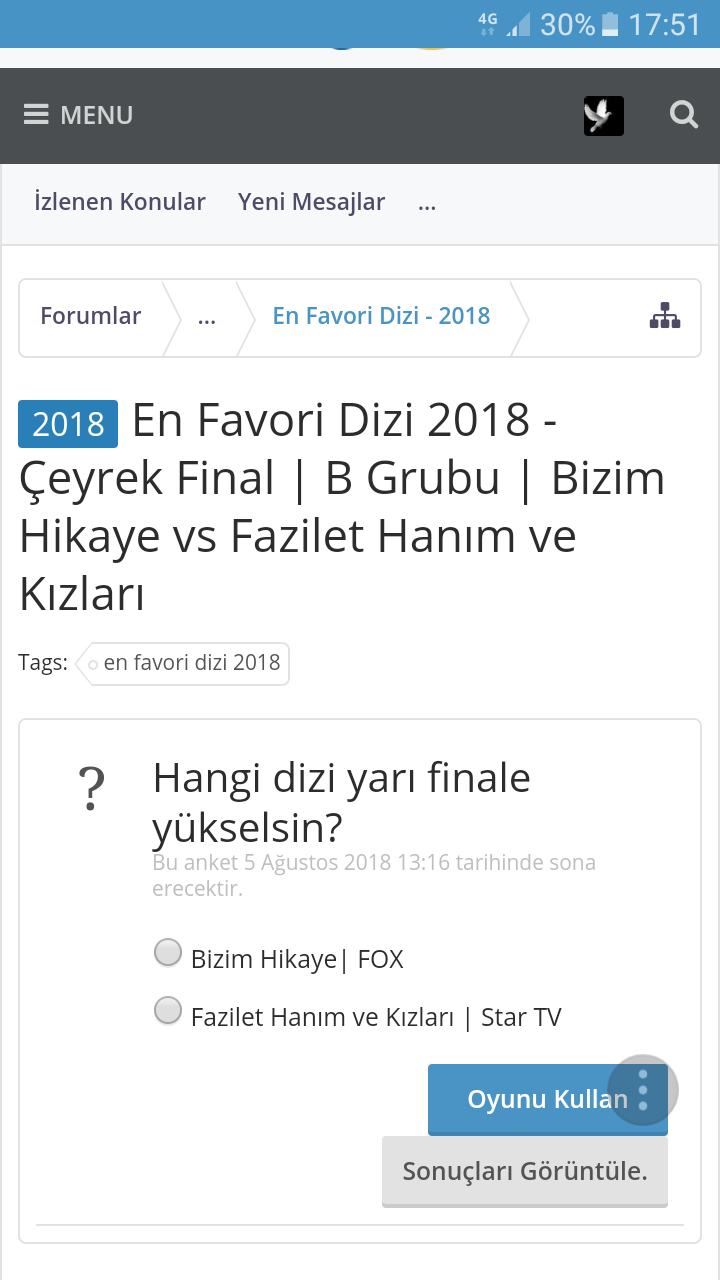The image size is (720, 1280).
Task: Open the forum sitemap icon
Action: tap(665, 316)
